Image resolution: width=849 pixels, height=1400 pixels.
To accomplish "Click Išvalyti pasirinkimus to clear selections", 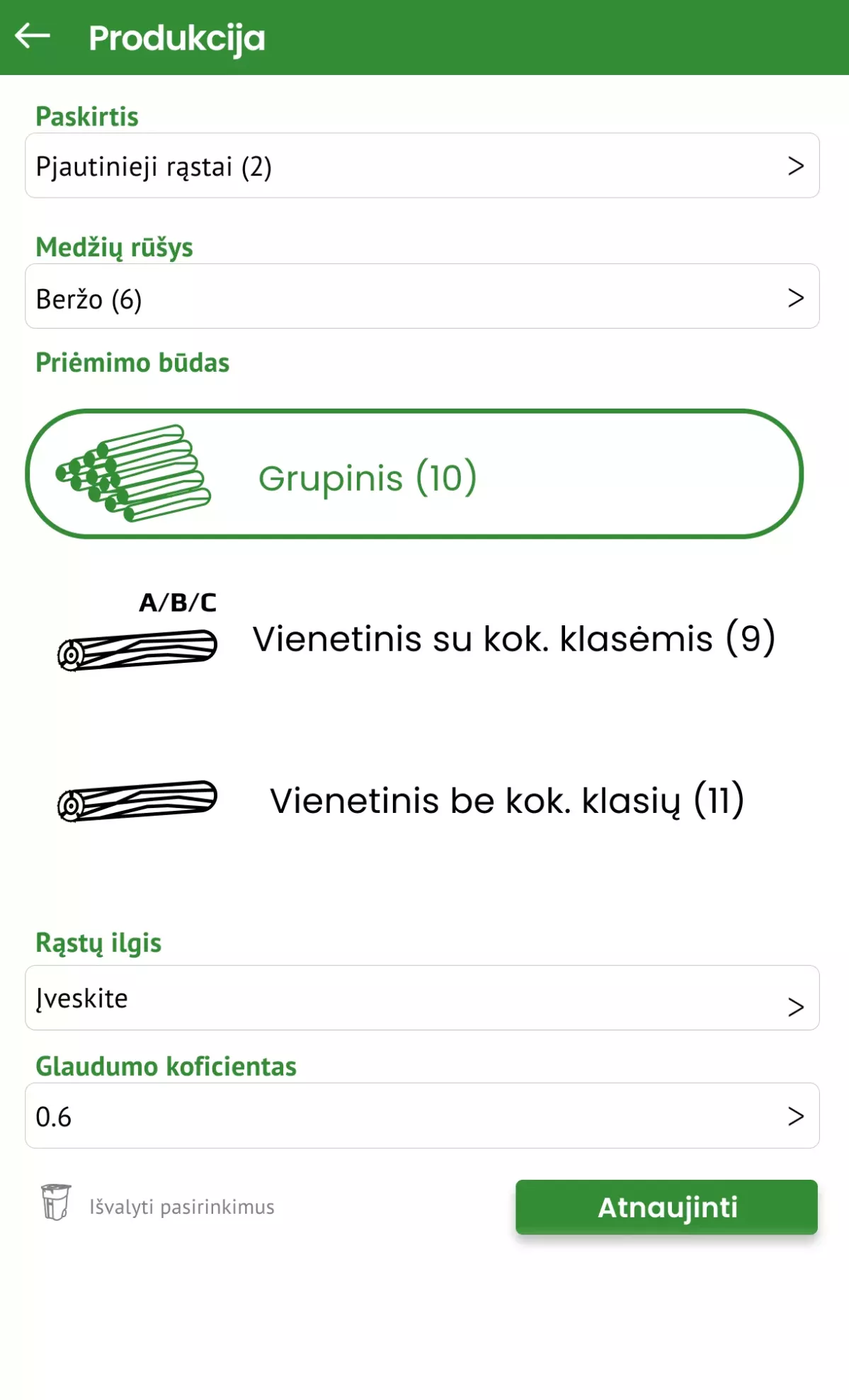I will [x=181, y=1207].
